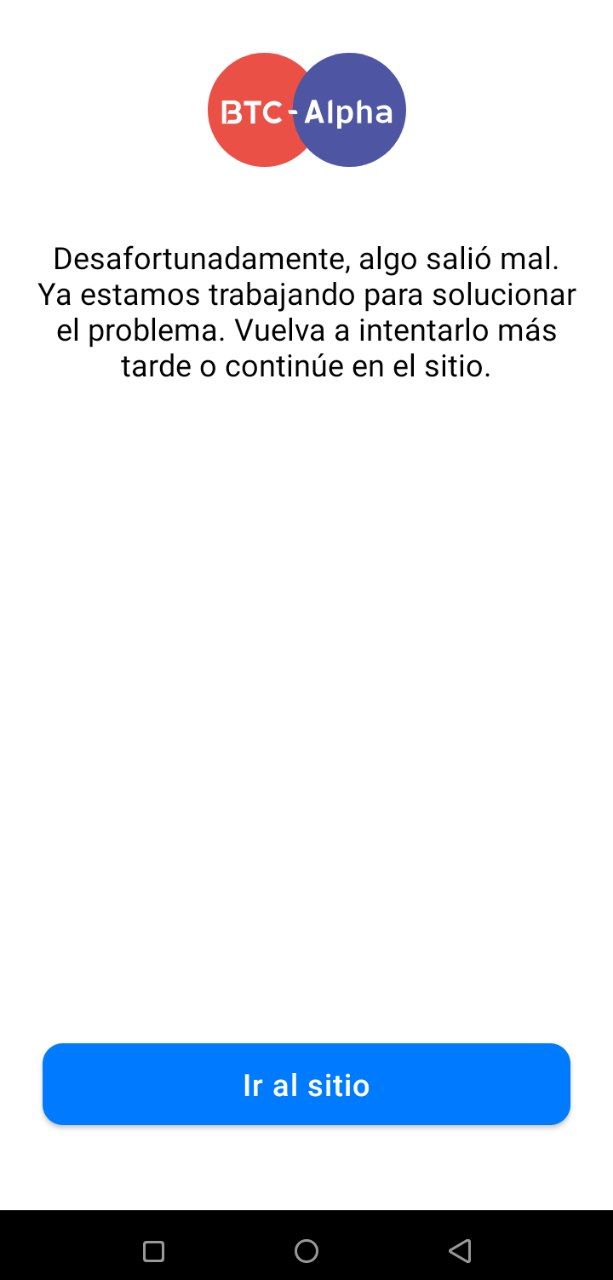This screenshot has height=1280, width=613.
Task: Go back using the system back button
Action: (x=460, y=1250)
